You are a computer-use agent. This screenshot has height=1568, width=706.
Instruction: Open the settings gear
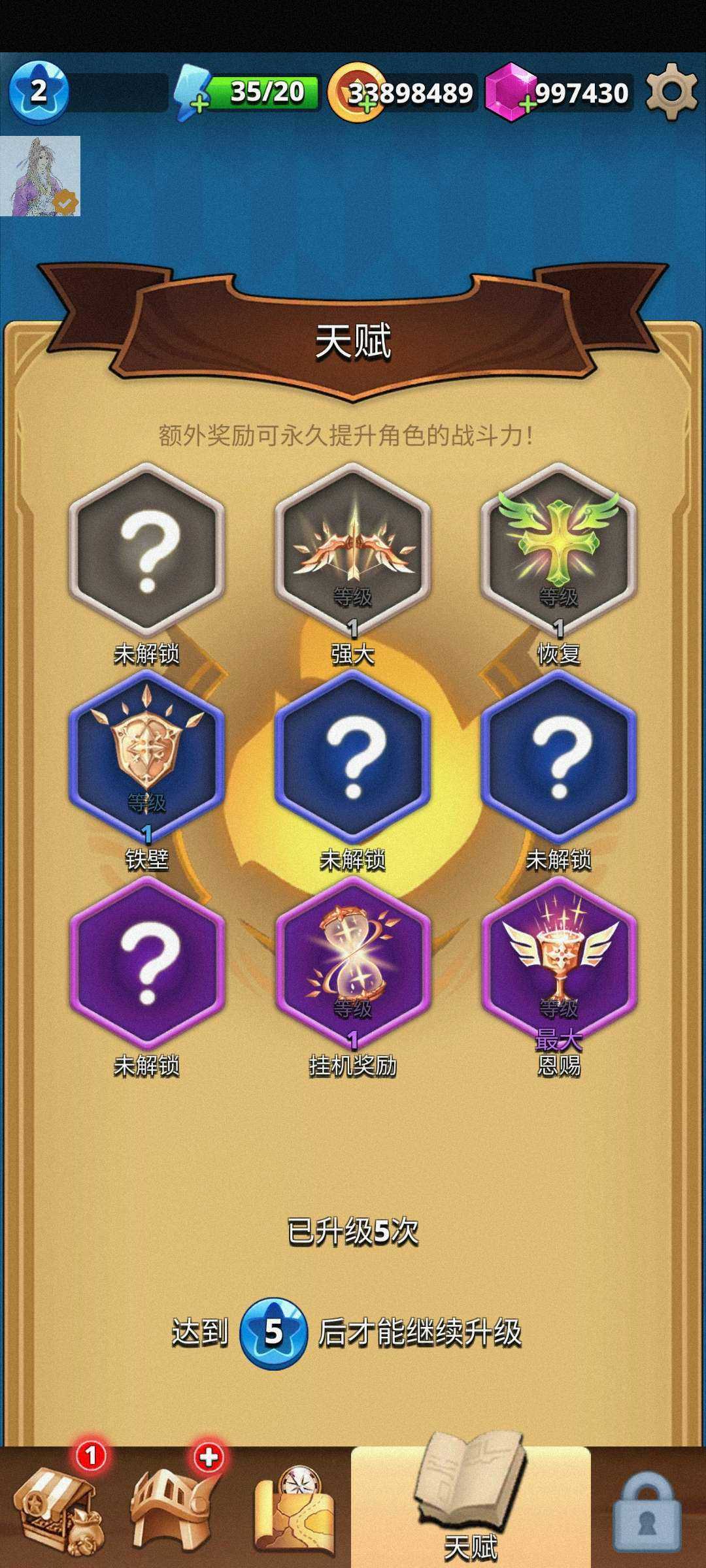click(x=671, y=91)
